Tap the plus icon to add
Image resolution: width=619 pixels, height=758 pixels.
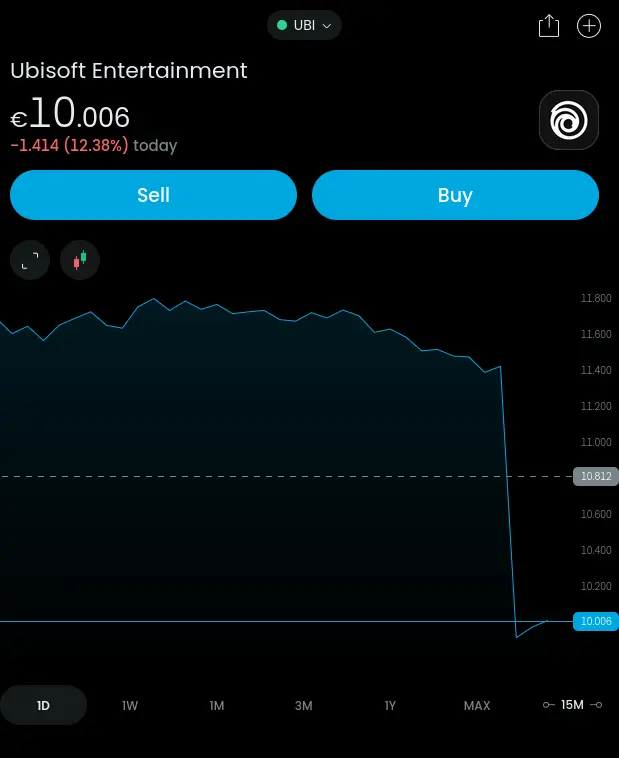coord(589,26)
